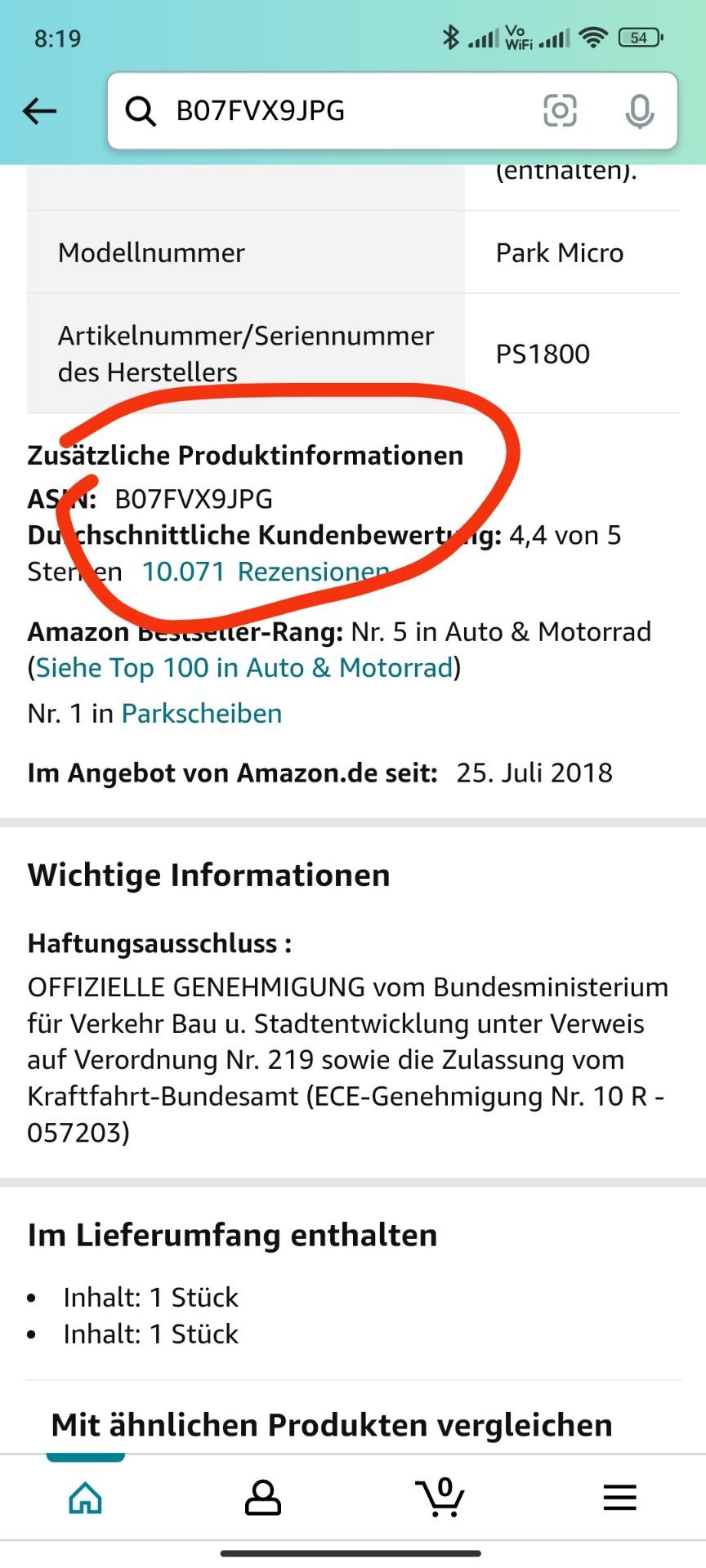The height and width of the screenshot is (1568, 706).
Task: Go back with the arrow icon
Action: click(39, 111)
